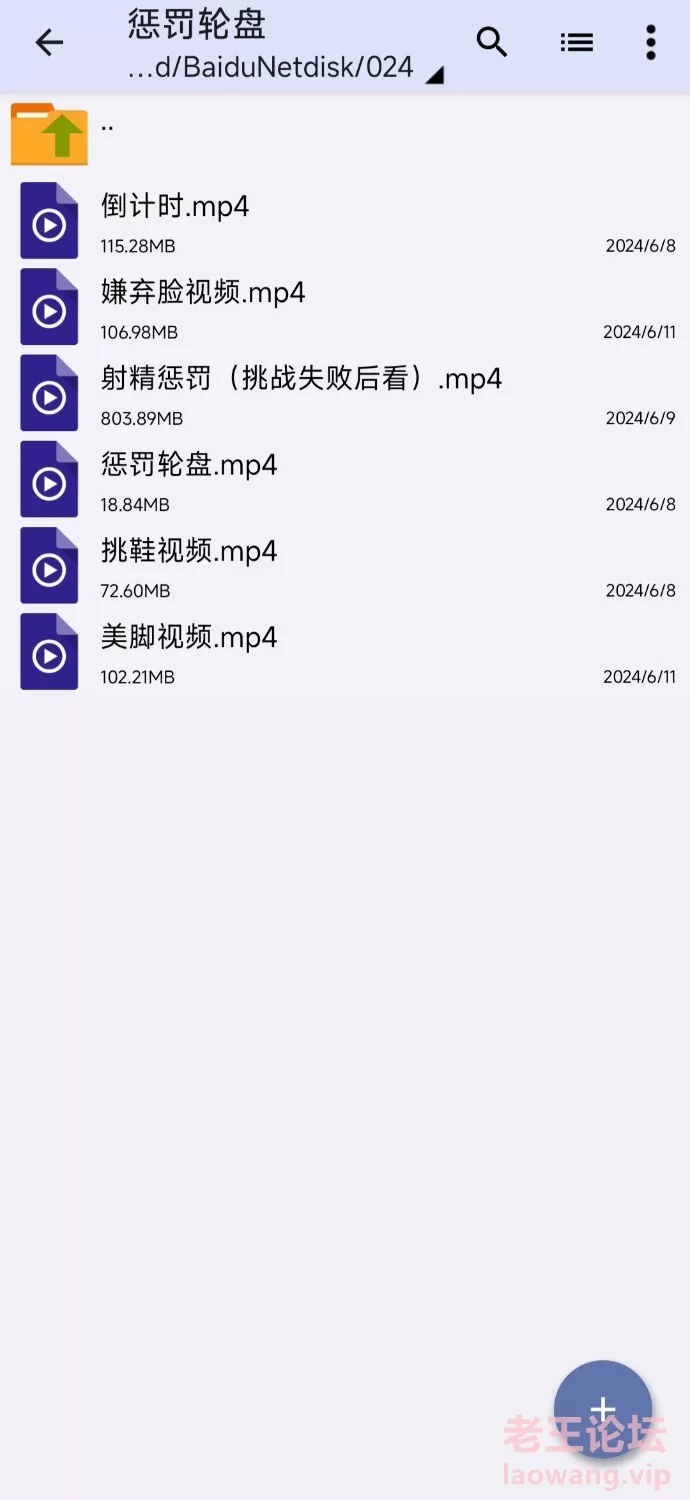The height and width of the screenshot is (1500, 690).
Task: Tap the floating plus button
Action: point(603,1410)
